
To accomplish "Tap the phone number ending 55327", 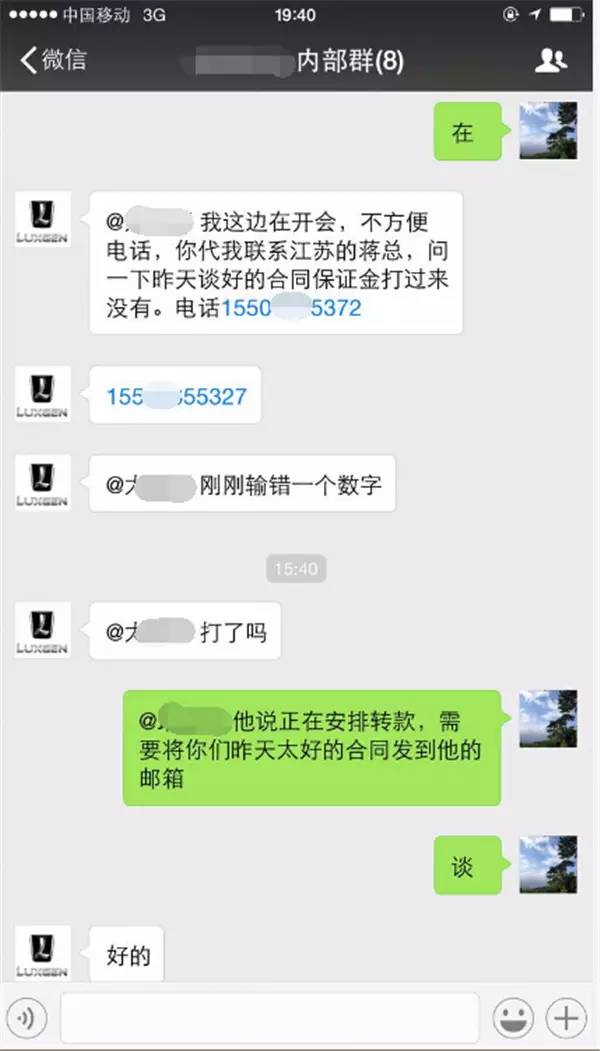I will (x=176, y=396).
